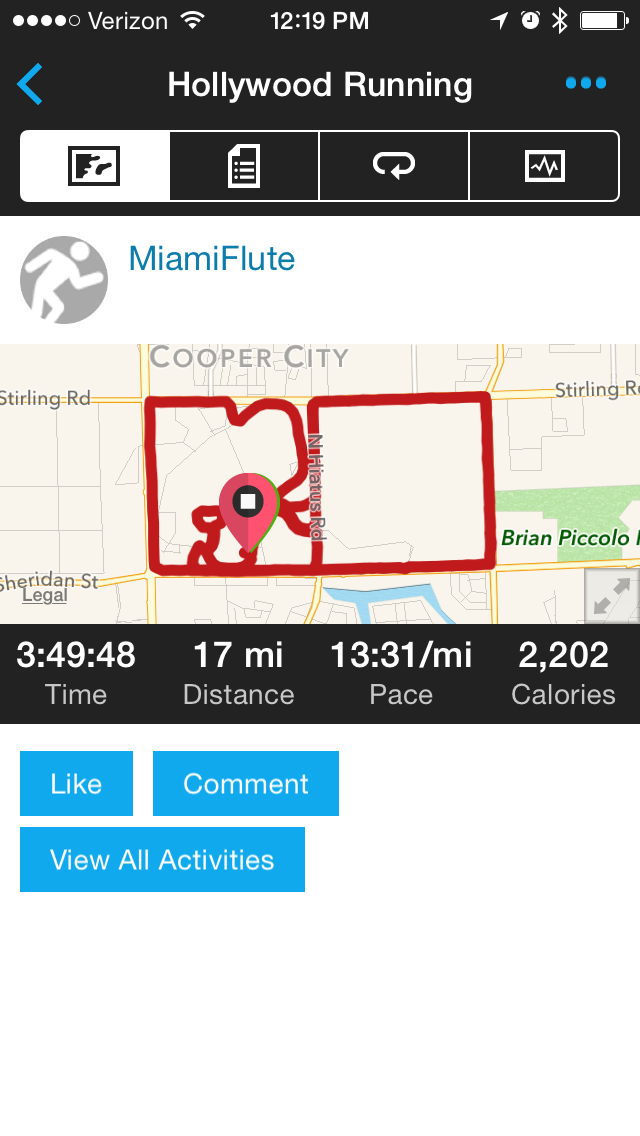Switch to the details list tab
This screenshot has width=640, height=1136.
click(244, 166)
